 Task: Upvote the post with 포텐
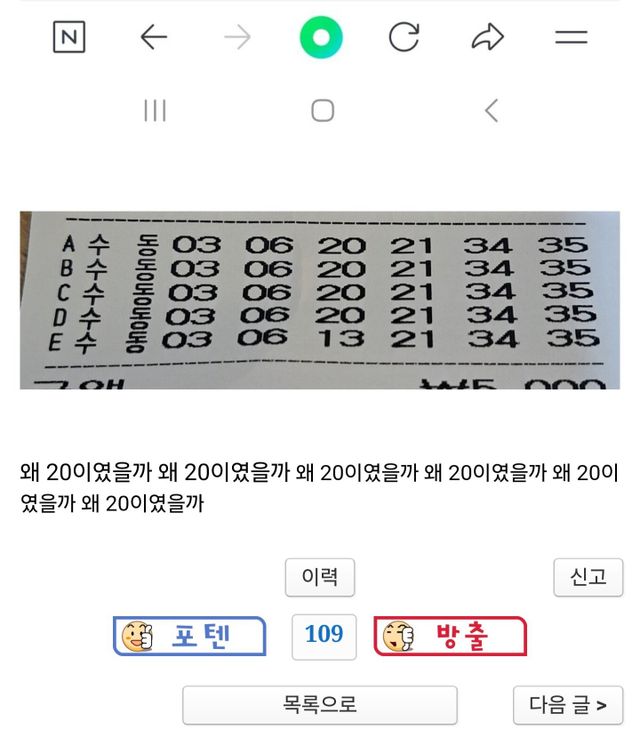coord(190,636)
